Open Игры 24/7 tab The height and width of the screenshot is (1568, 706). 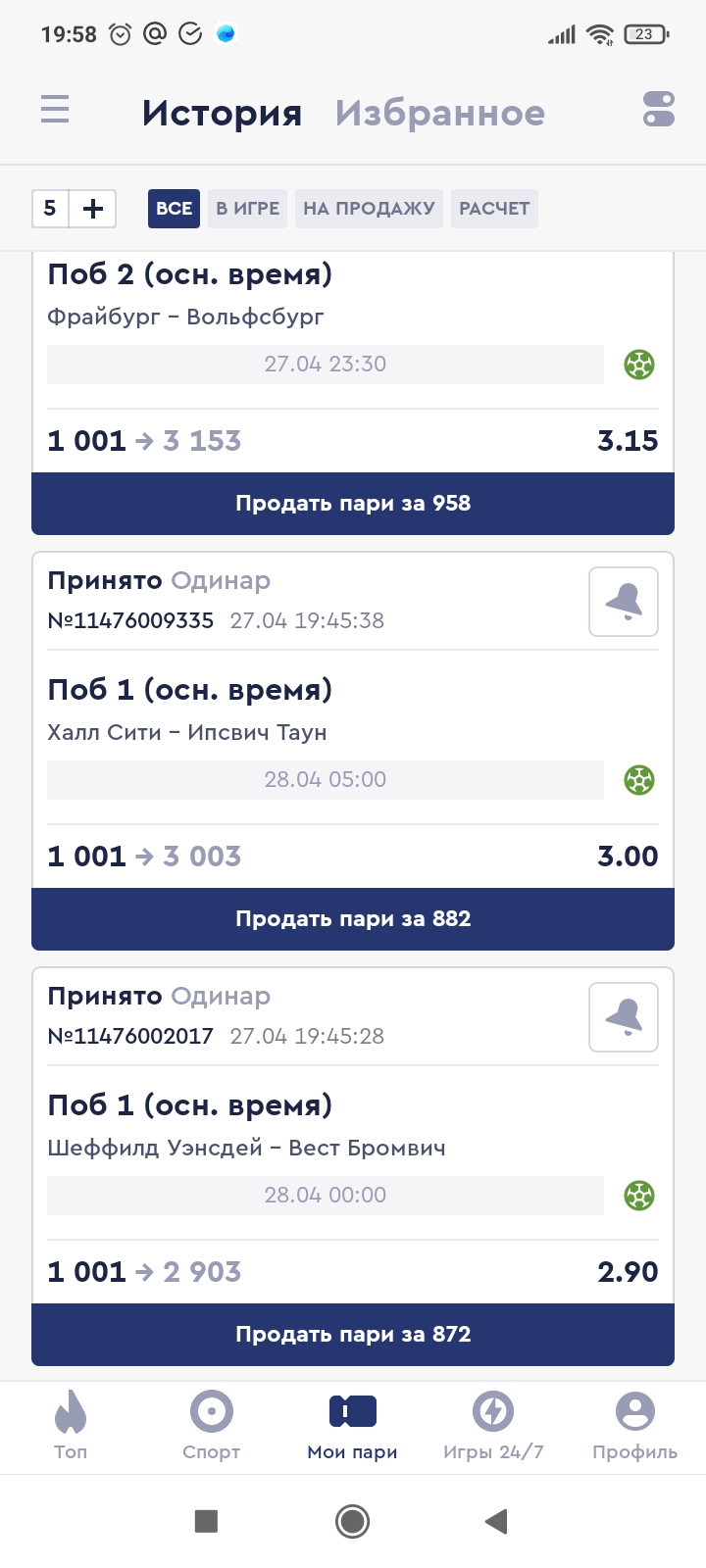pos(493,1425)
